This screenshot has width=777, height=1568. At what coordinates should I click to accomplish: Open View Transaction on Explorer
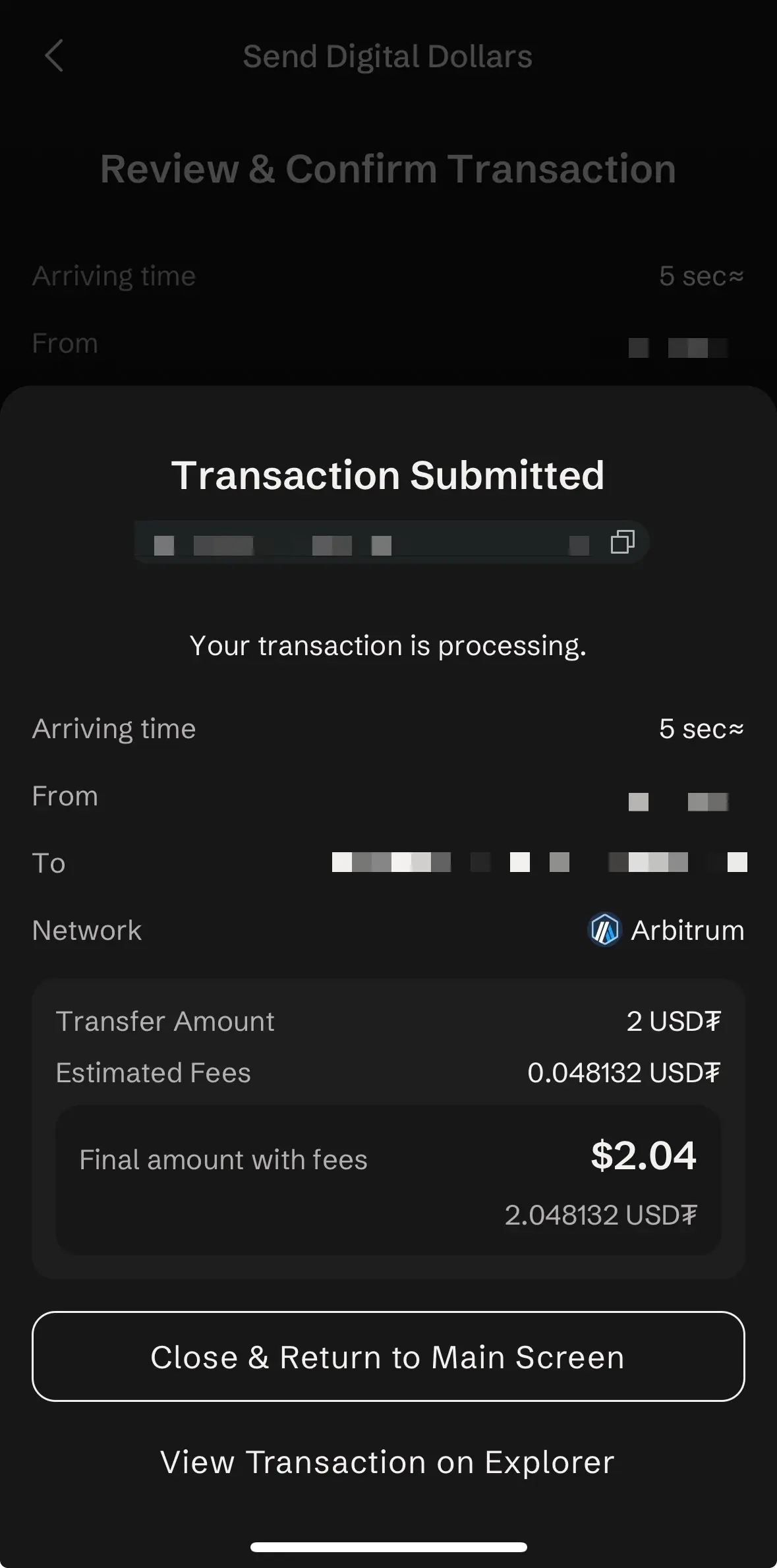click(x=388, y=1462)
